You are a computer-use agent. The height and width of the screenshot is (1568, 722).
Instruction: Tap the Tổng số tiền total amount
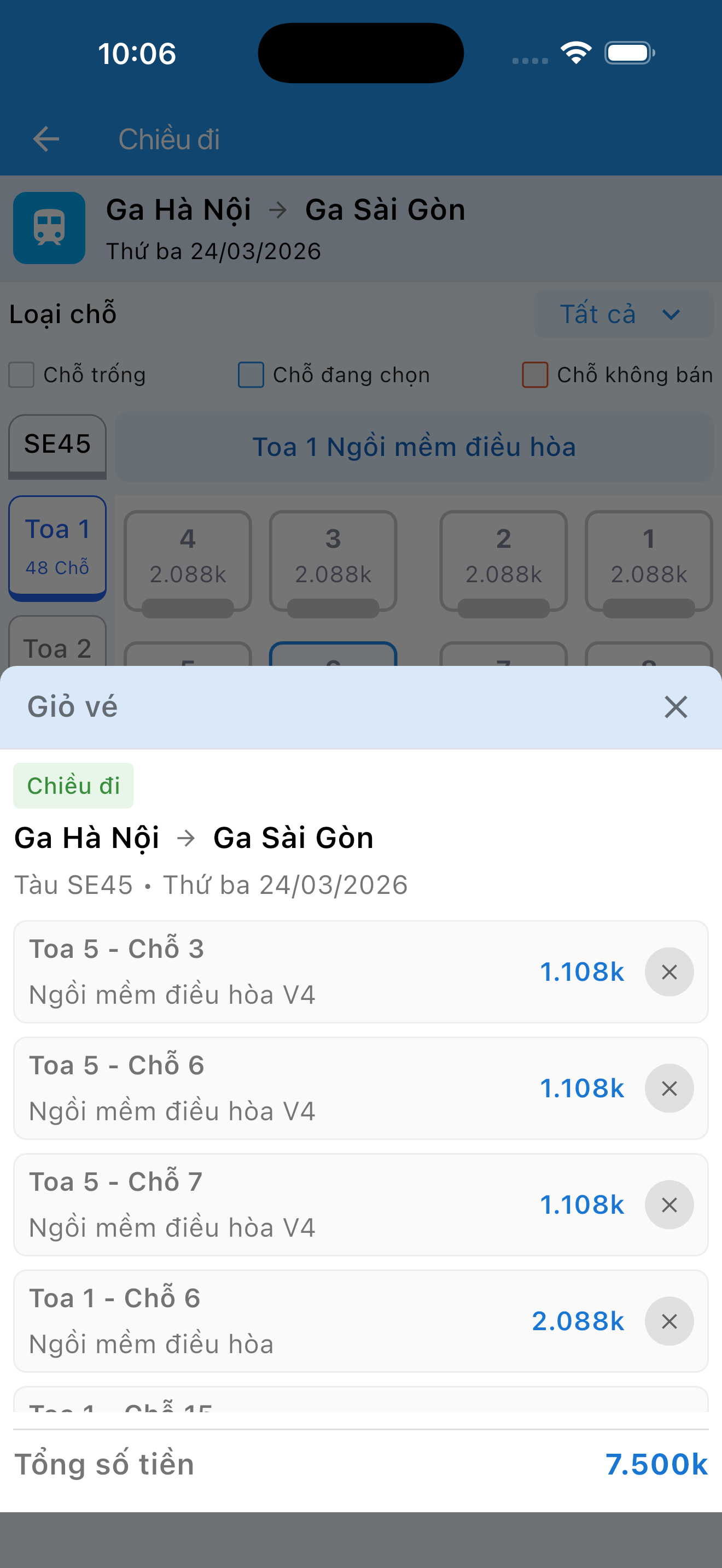(103, 1464)
